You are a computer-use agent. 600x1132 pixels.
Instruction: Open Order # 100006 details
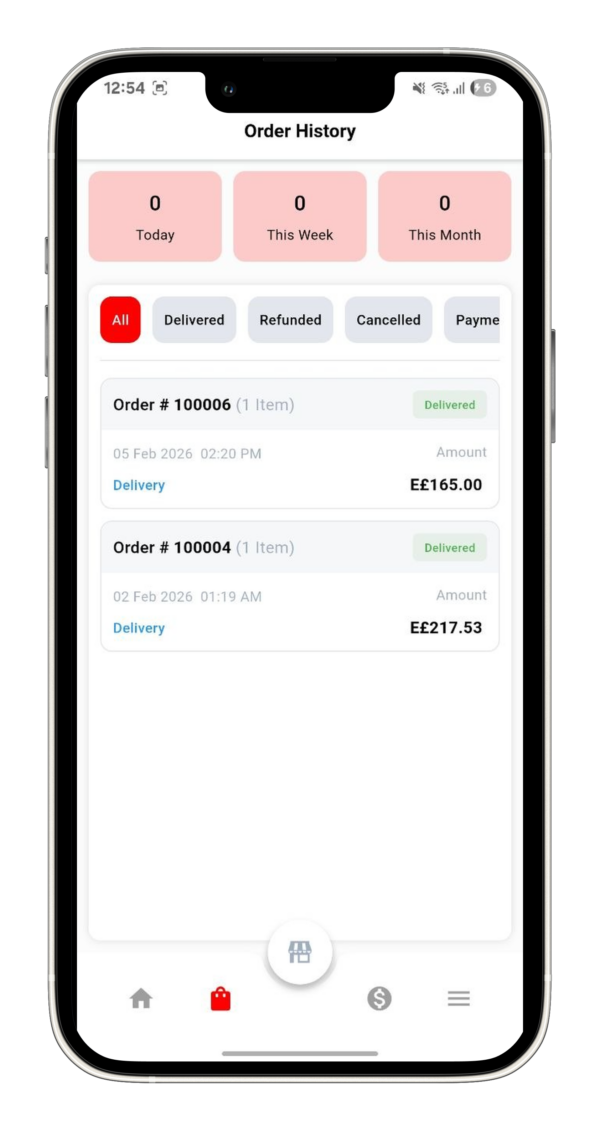point(299,443)
